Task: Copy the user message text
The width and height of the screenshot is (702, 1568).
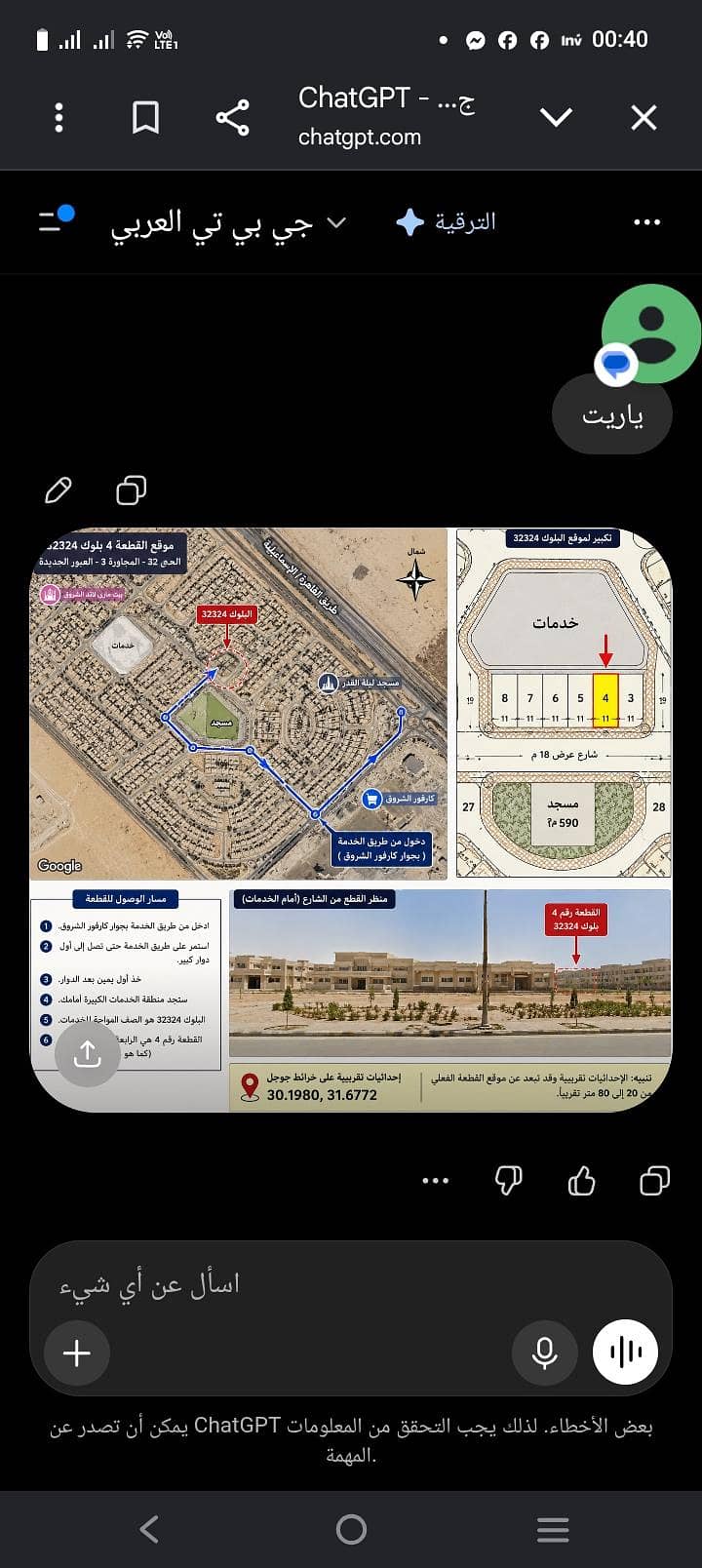Action: coord(132,490)
